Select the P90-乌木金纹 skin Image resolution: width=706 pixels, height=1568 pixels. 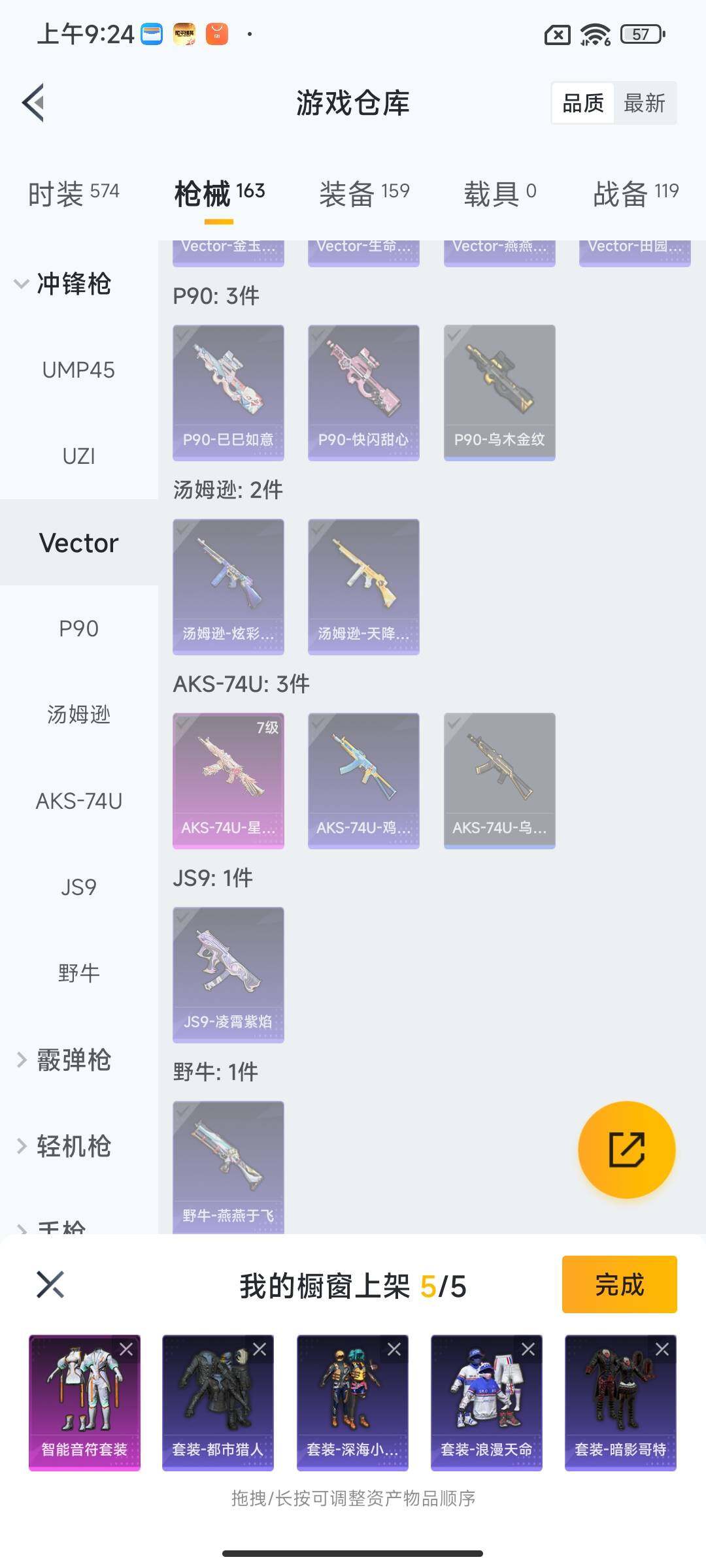coord(499,392)
